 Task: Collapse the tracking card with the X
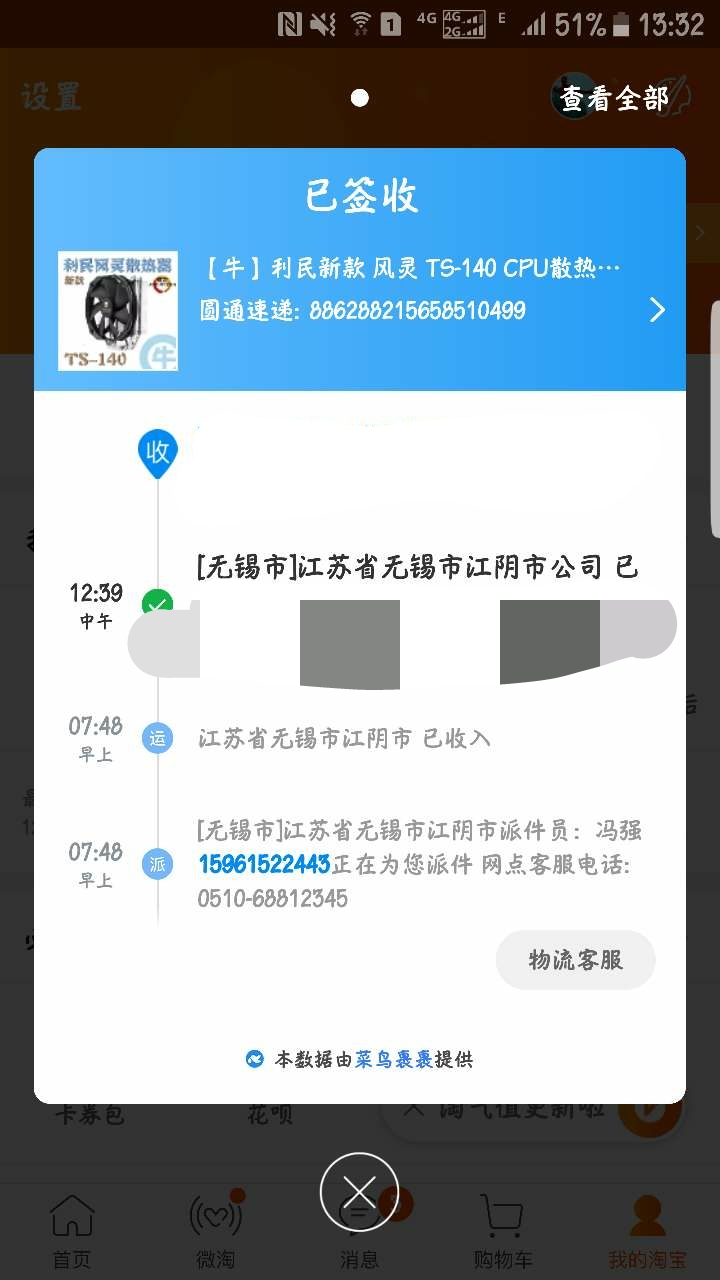tap(359, 1192)
